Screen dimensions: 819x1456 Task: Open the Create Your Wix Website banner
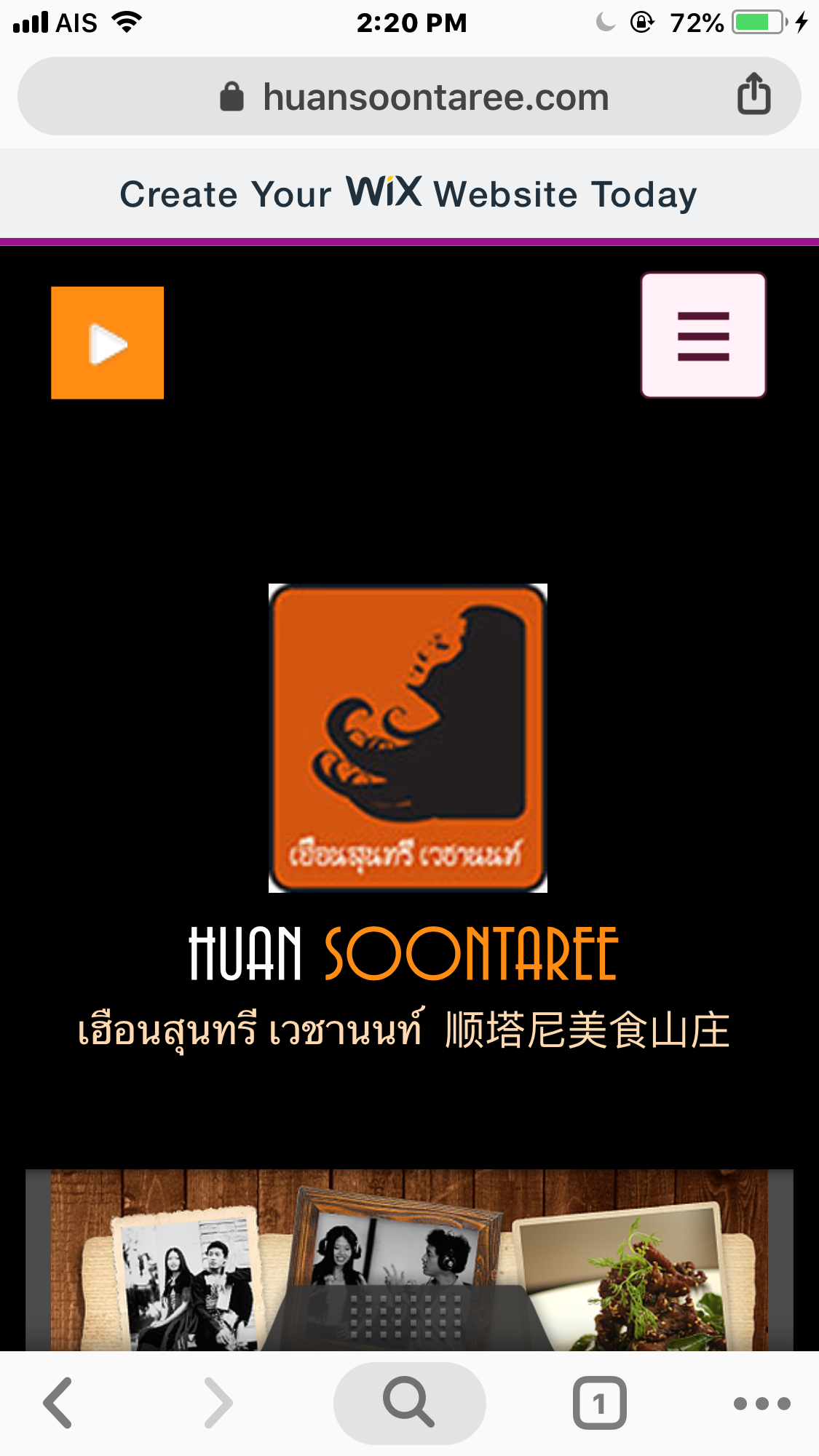tap(409, 194)
